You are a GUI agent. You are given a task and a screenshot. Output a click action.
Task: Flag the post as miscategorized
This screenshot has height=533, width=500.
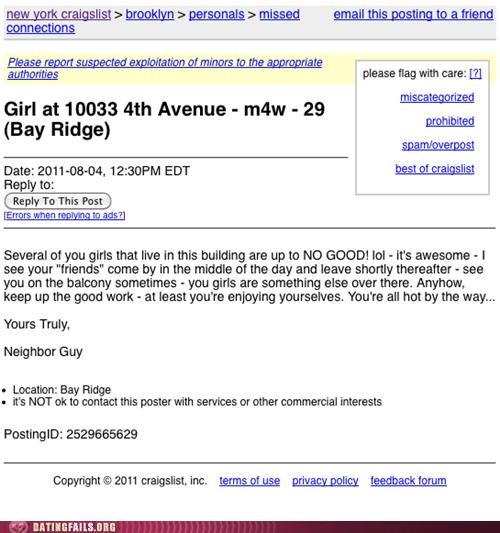(437, 98)
